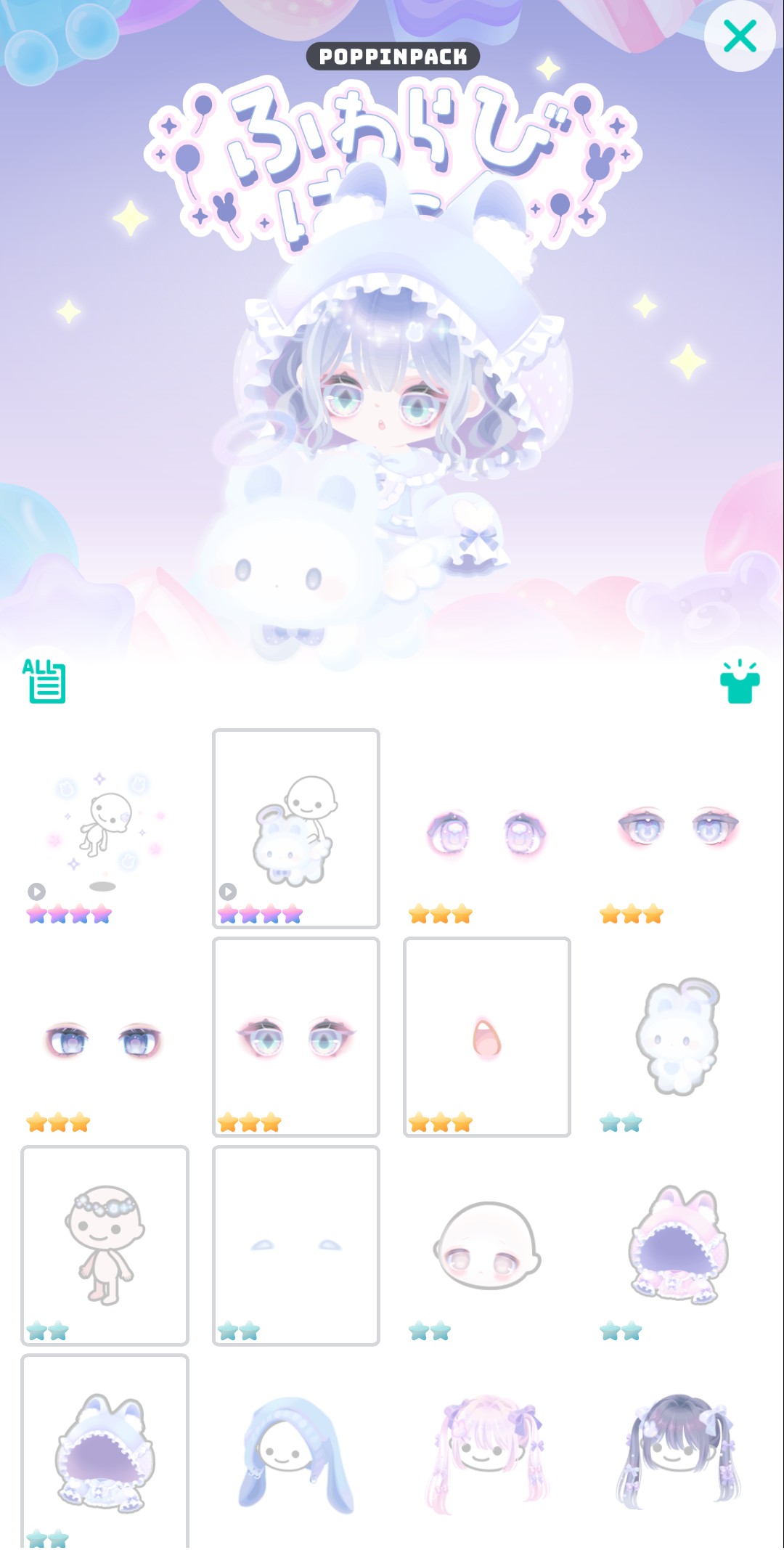The height and width of the screenshot is (1550, 784).
Task: Select the three-star pink mouth item
Action: 486,1037
